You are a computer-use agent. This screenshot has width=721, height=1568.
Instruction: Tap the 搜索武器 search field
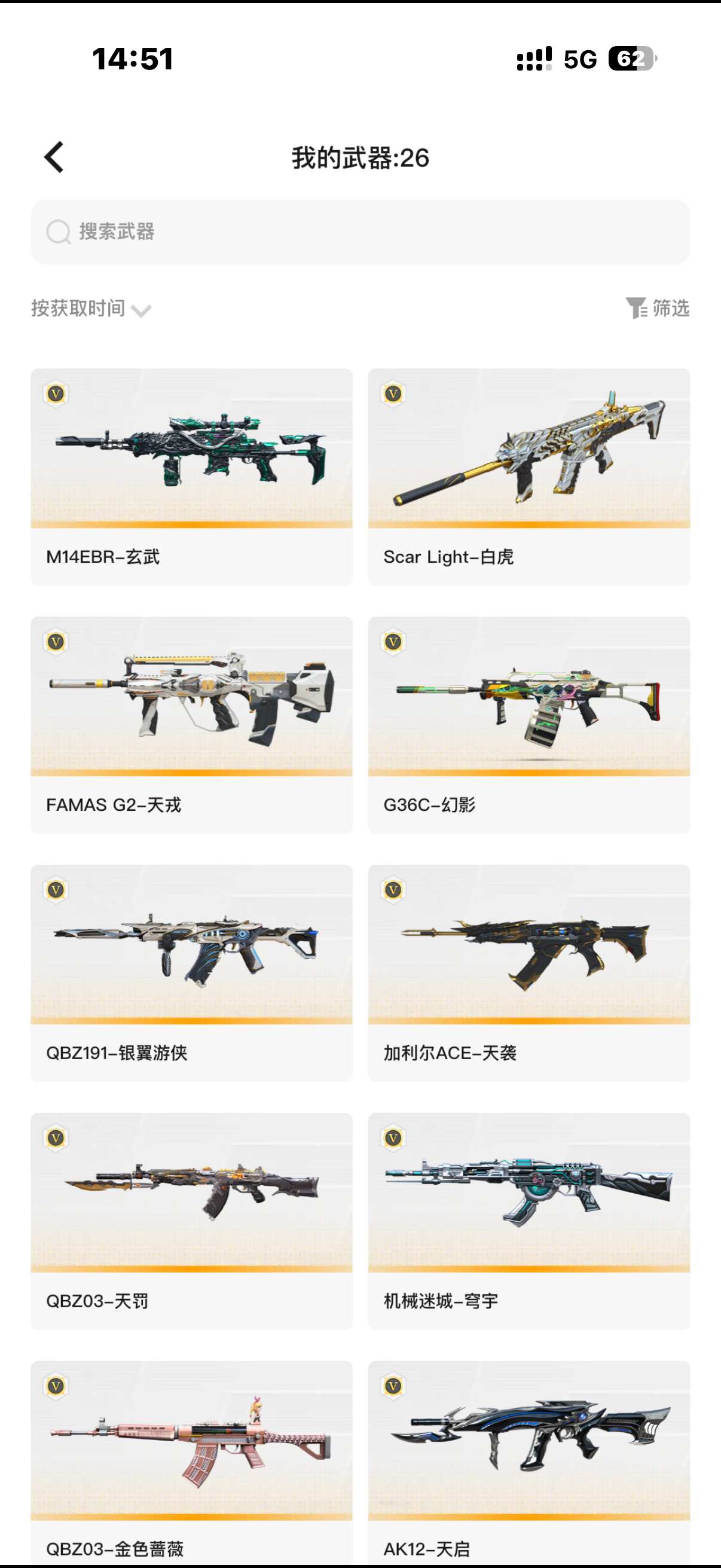(360, 232)
